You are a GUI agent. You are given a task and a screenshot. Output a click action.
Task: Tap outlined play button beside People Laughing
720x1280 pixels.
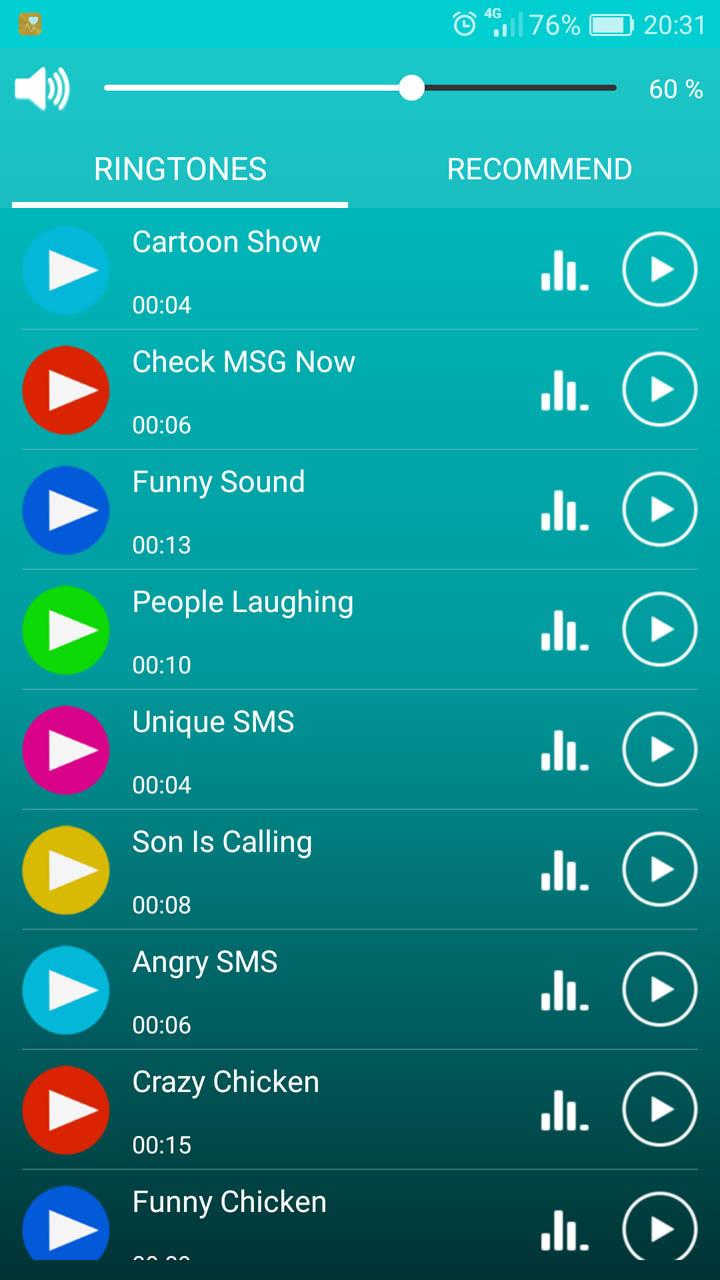660,630
